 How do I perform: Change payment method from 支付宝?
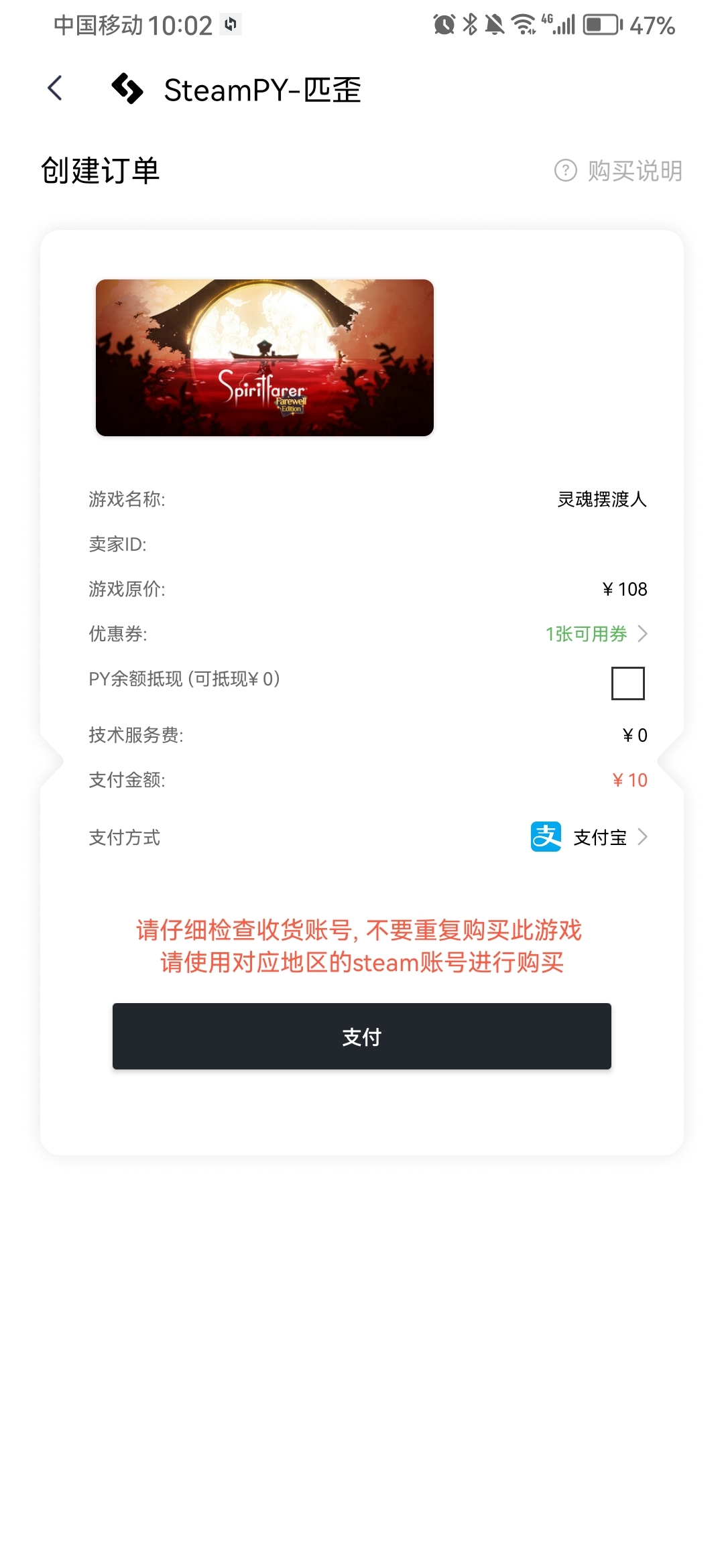coord(589,837)
